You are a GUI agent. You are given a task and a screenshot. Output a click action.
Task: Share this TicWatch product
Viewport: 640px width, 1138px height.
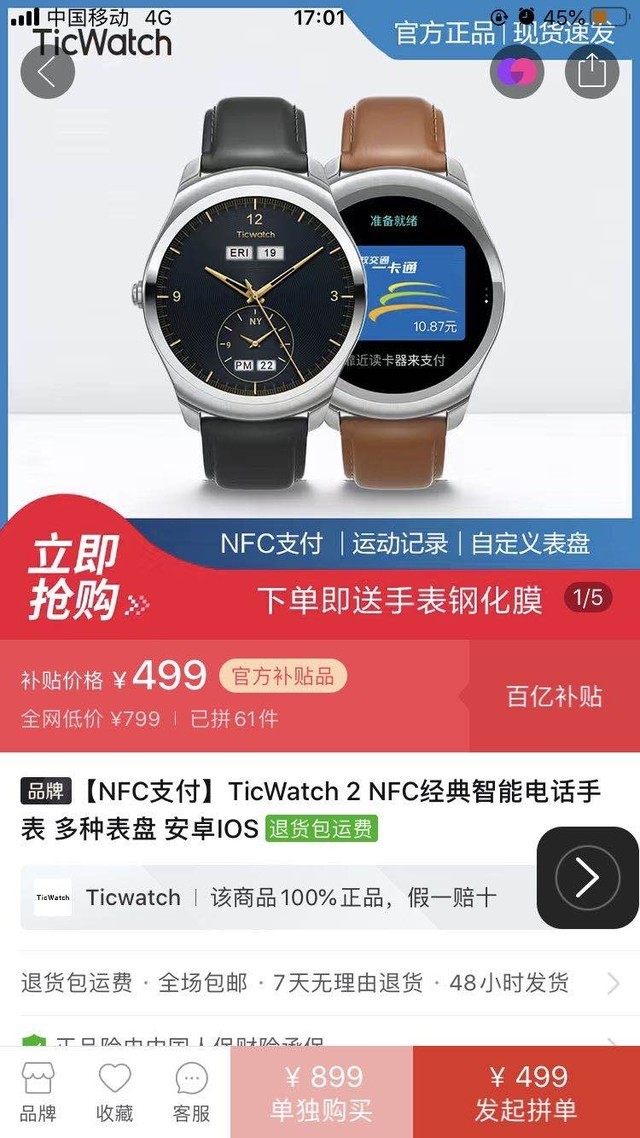[592, 71]
